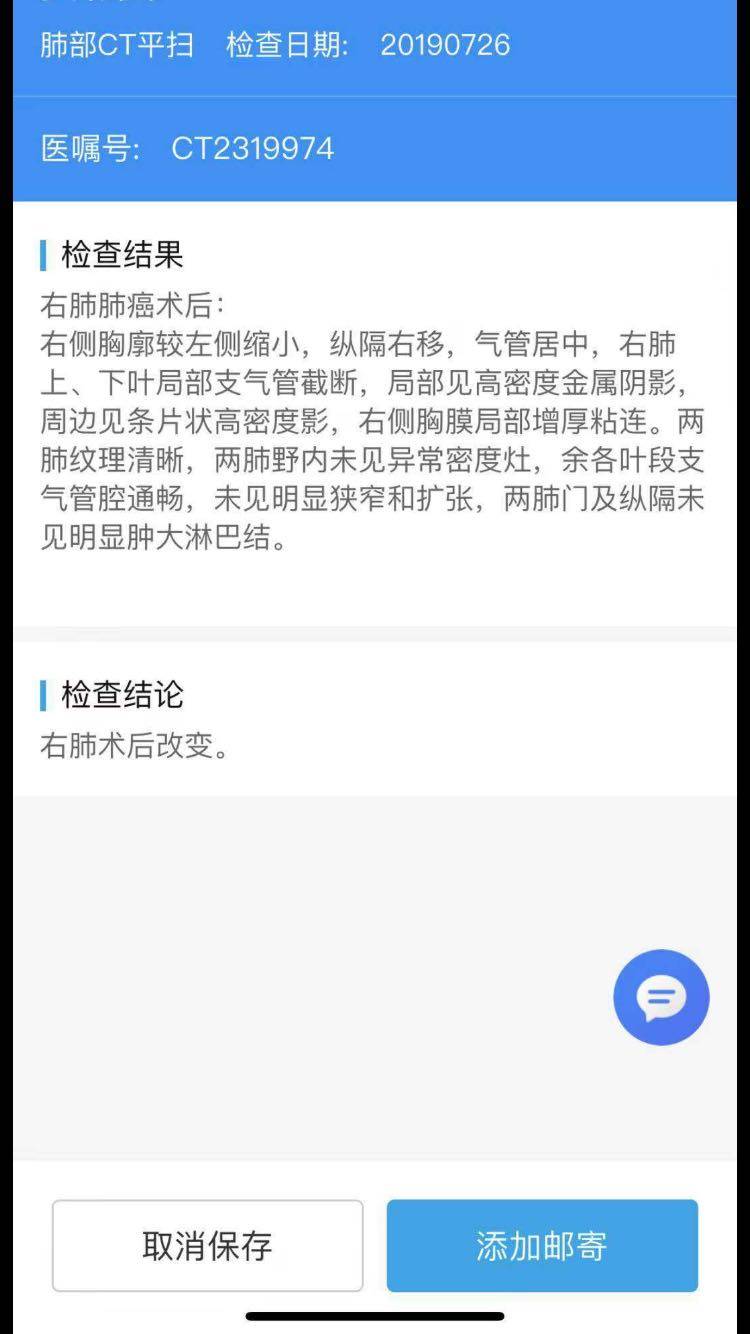Tap the 添加邮寄 button

(x=542, y=1246)
